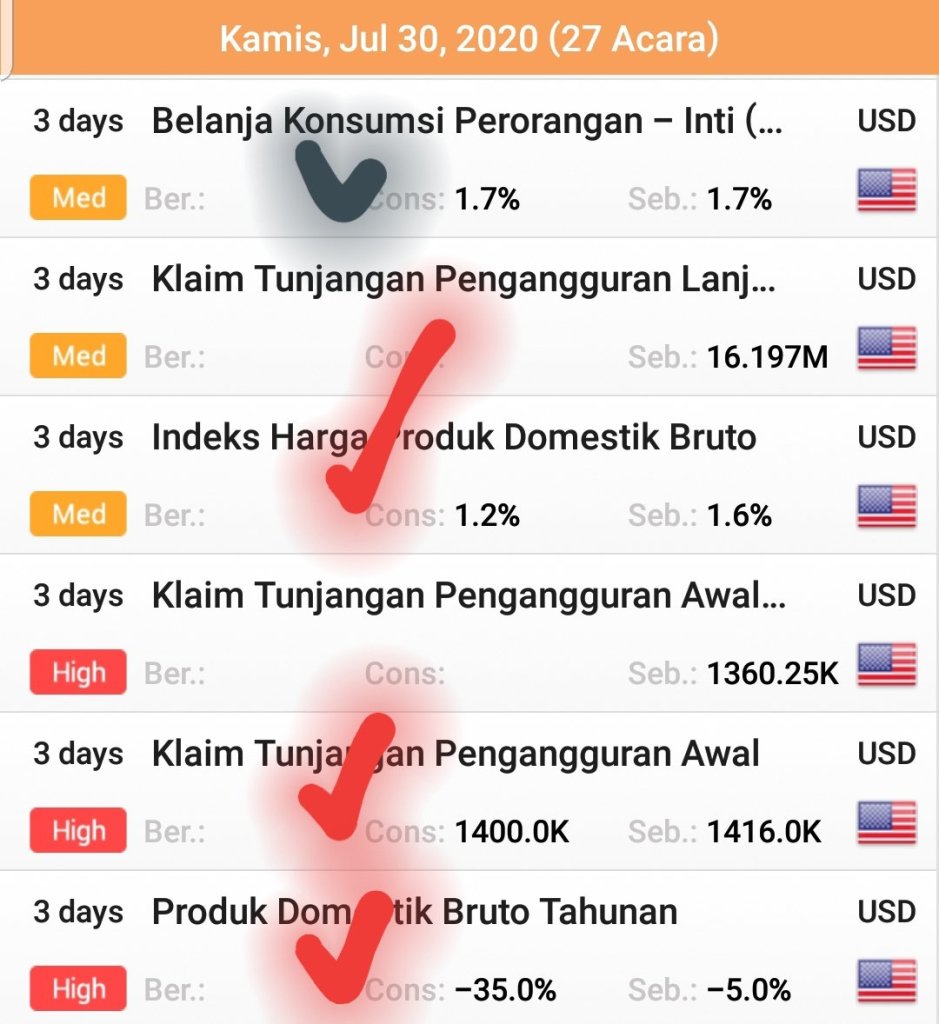Viewport: 939px width, 1024px height.
Task: Select the Klaim Tunjangan event with Cons 1400.0K
Action: pos(456,754)
